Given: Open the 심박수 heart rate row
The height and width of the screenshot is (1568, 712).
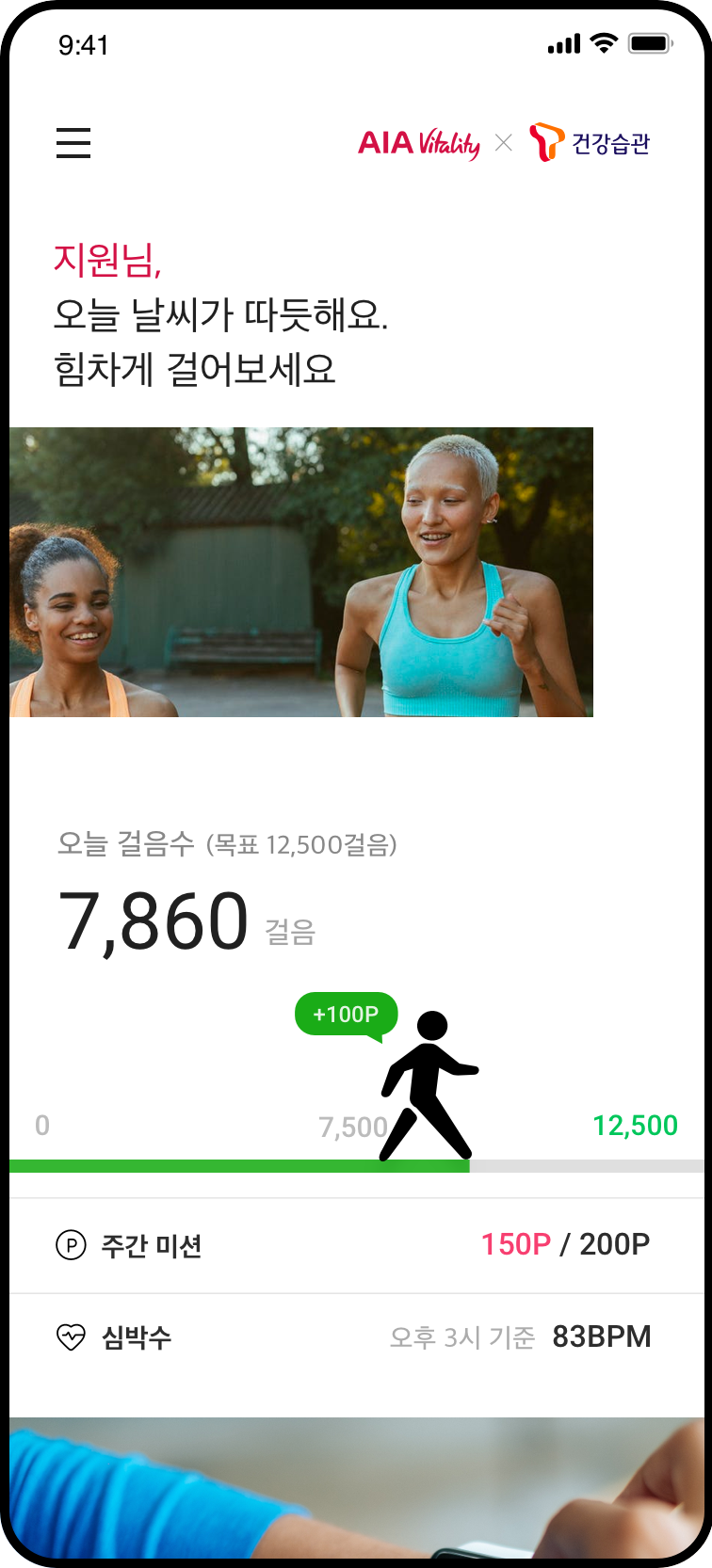Looking at the screenshot, I should point(356,1337).
